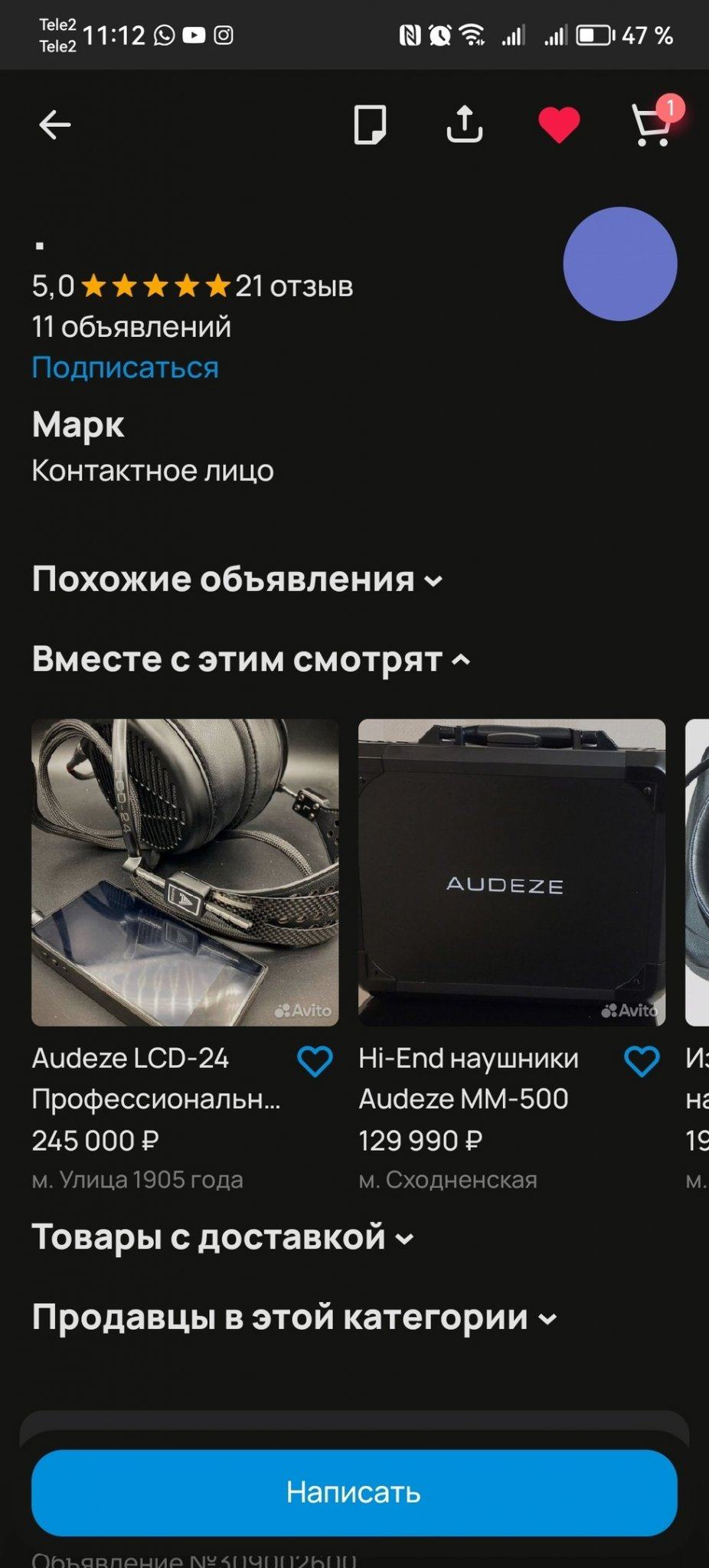Collapse the Вместе с этим смотрят section
The height and width of the screenshot is (1568, 709).
click(251, 659)
